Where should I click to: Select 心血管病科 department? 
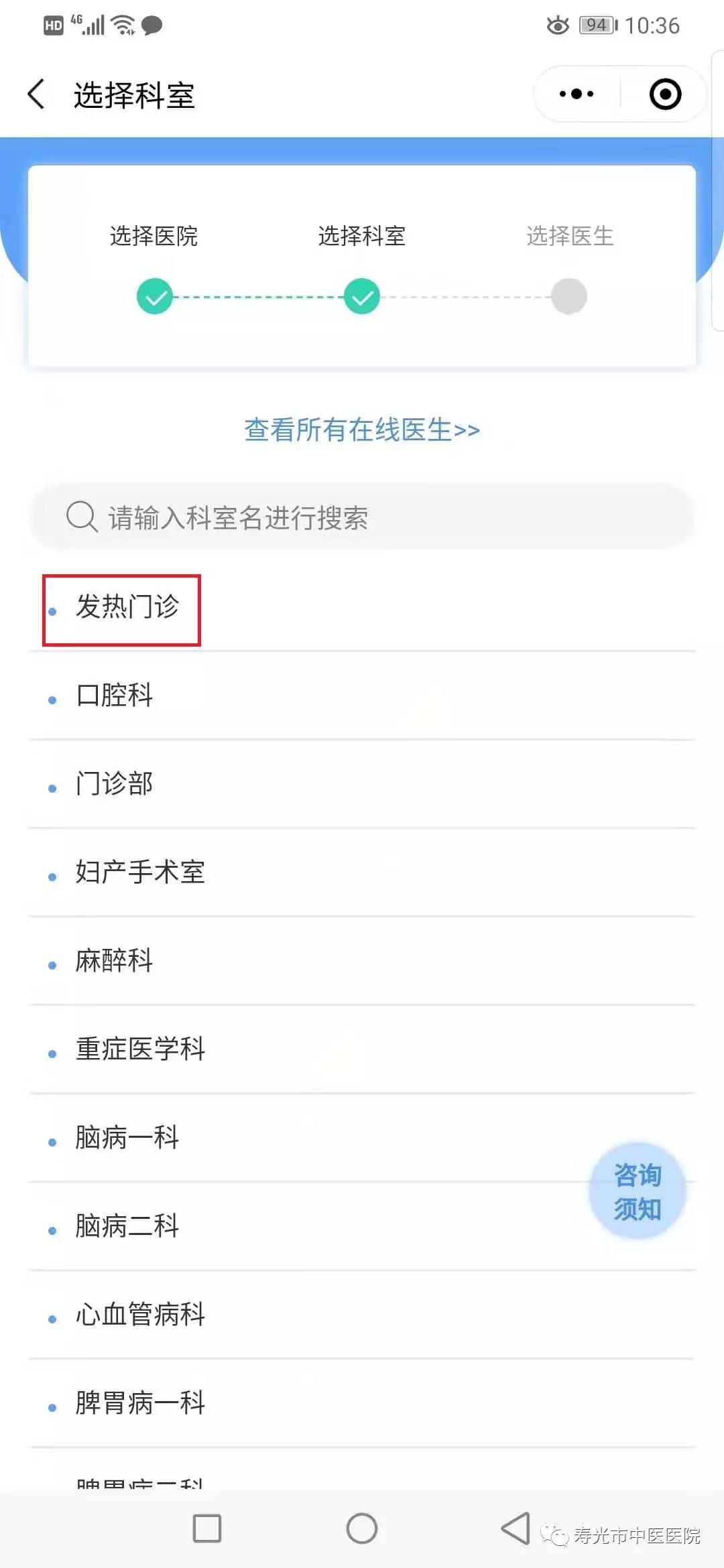362,1315
